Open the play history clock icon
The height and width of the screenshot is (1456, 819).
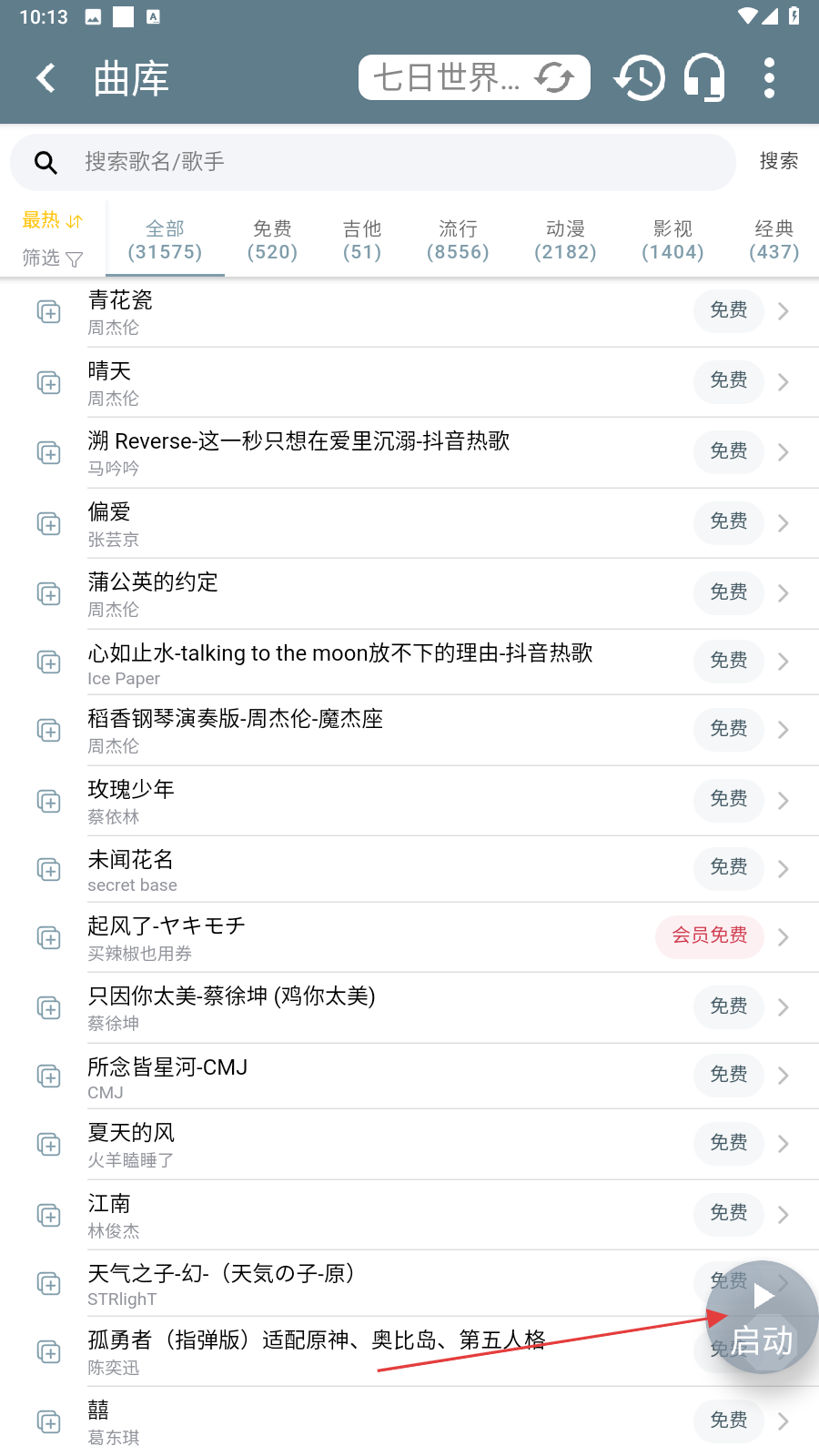click(640, 77)
